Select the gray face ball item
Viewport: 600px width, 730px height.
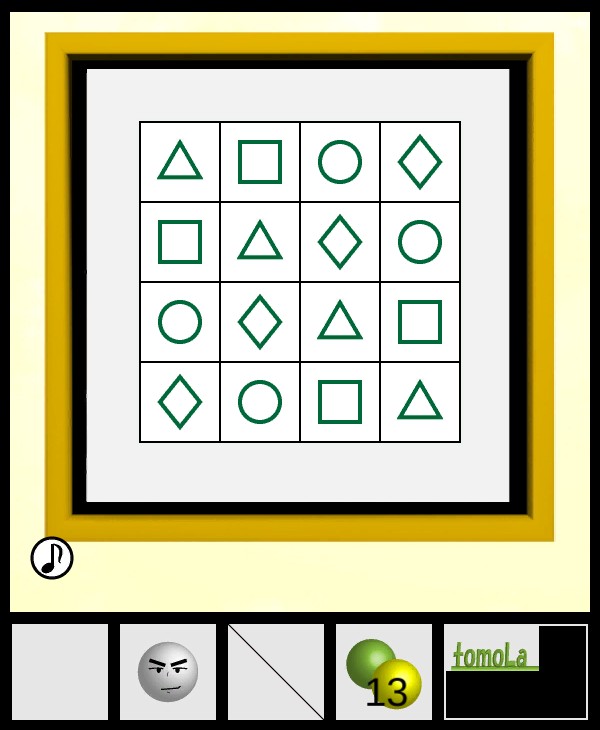(x=168, y=671)
